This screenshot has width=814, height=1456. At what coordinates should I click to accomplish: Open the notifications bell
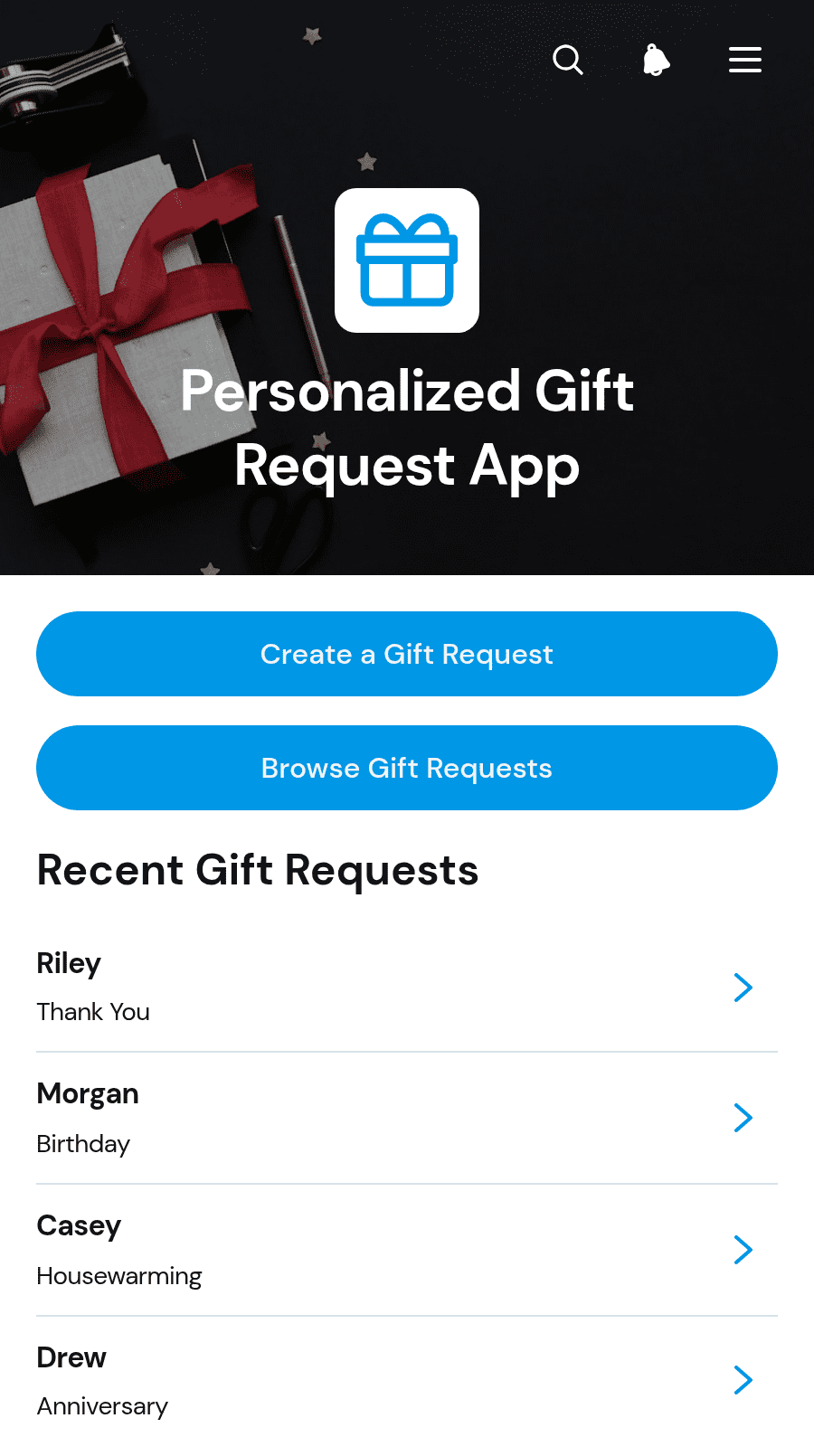tap(657, 61)
